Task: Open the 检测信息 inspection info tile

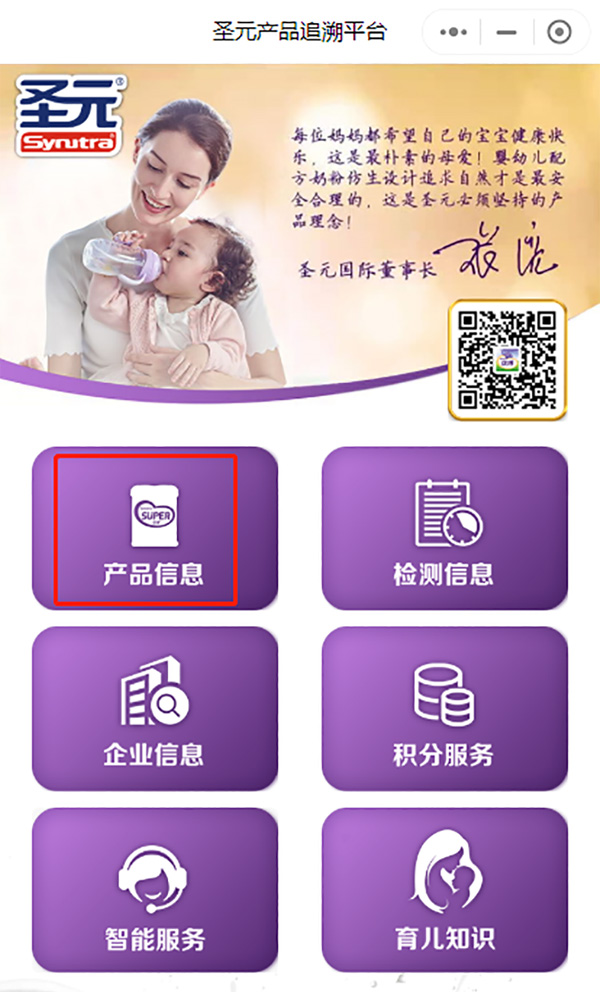Action: click(x=444, y=529)
